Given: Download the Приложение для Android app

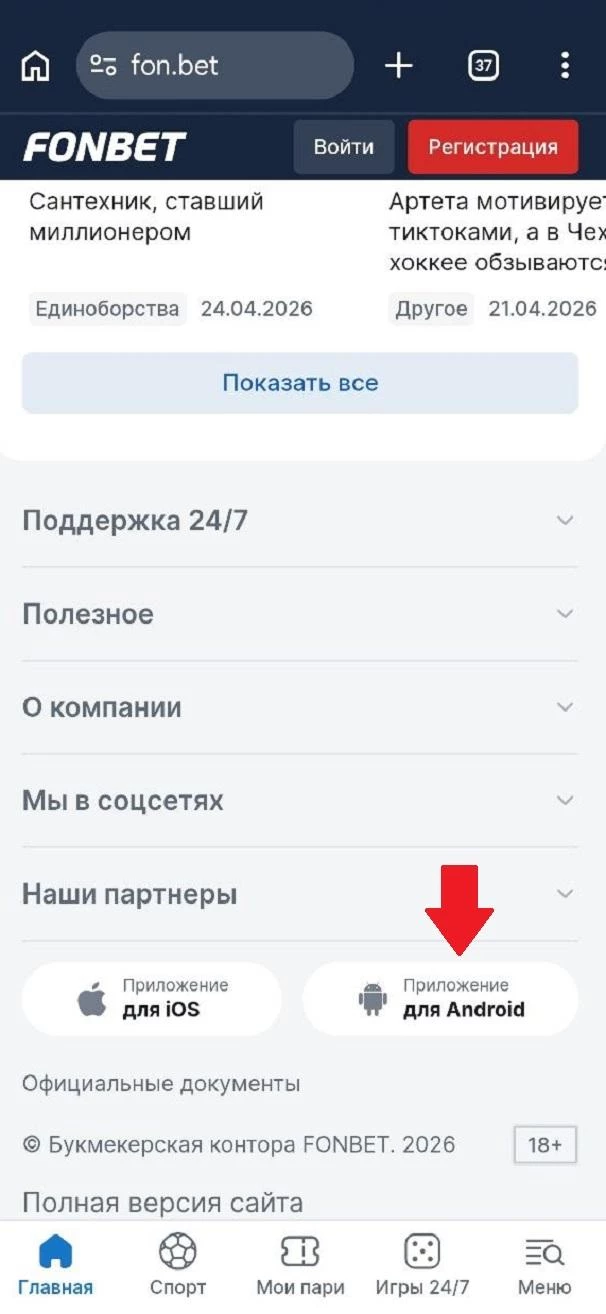Looking at the screenshot, I should click(x=440, y=998).
